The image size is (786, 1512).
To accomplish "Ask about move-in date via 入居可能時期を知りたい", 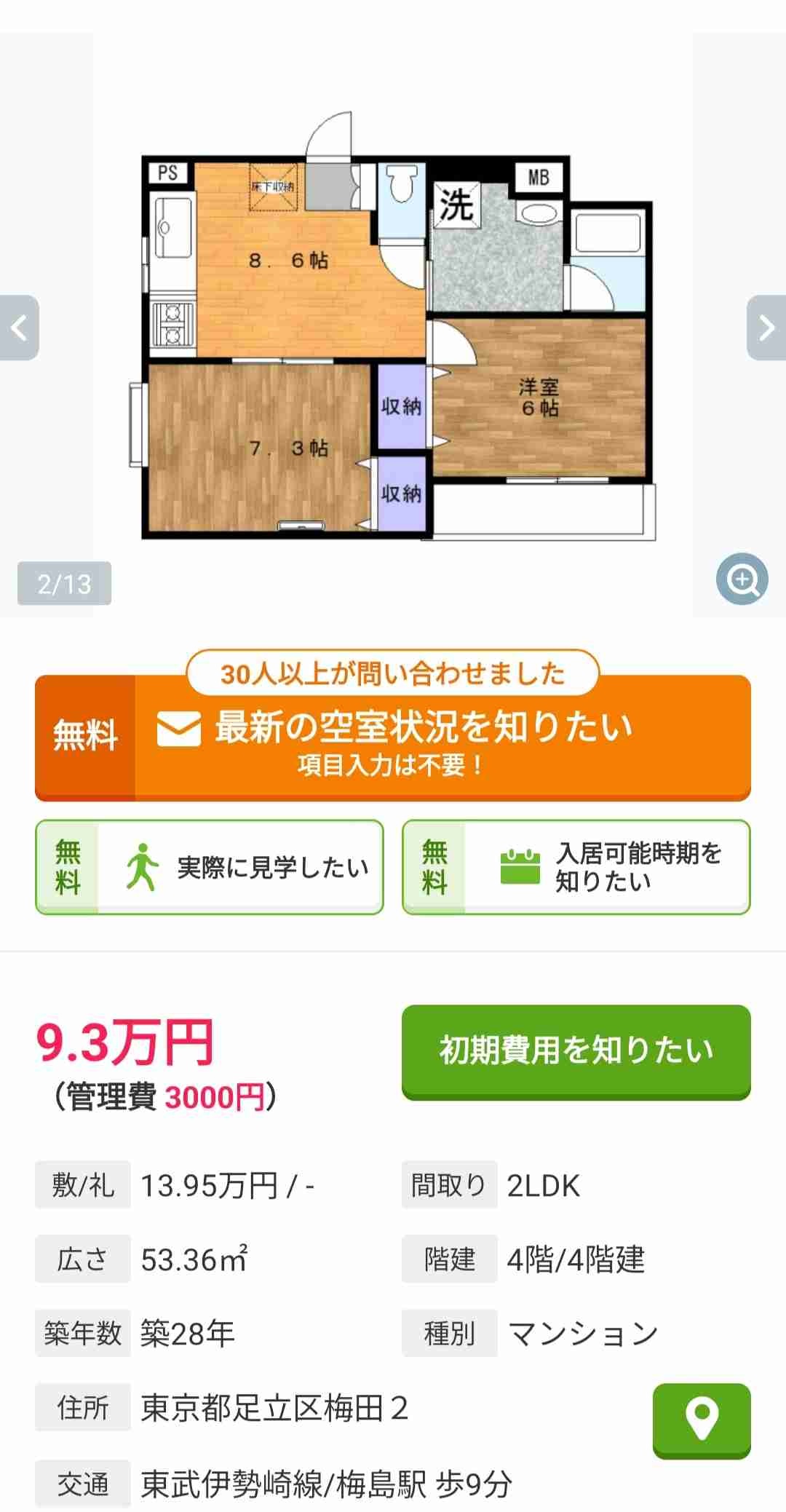I will (x=576, y=867).
